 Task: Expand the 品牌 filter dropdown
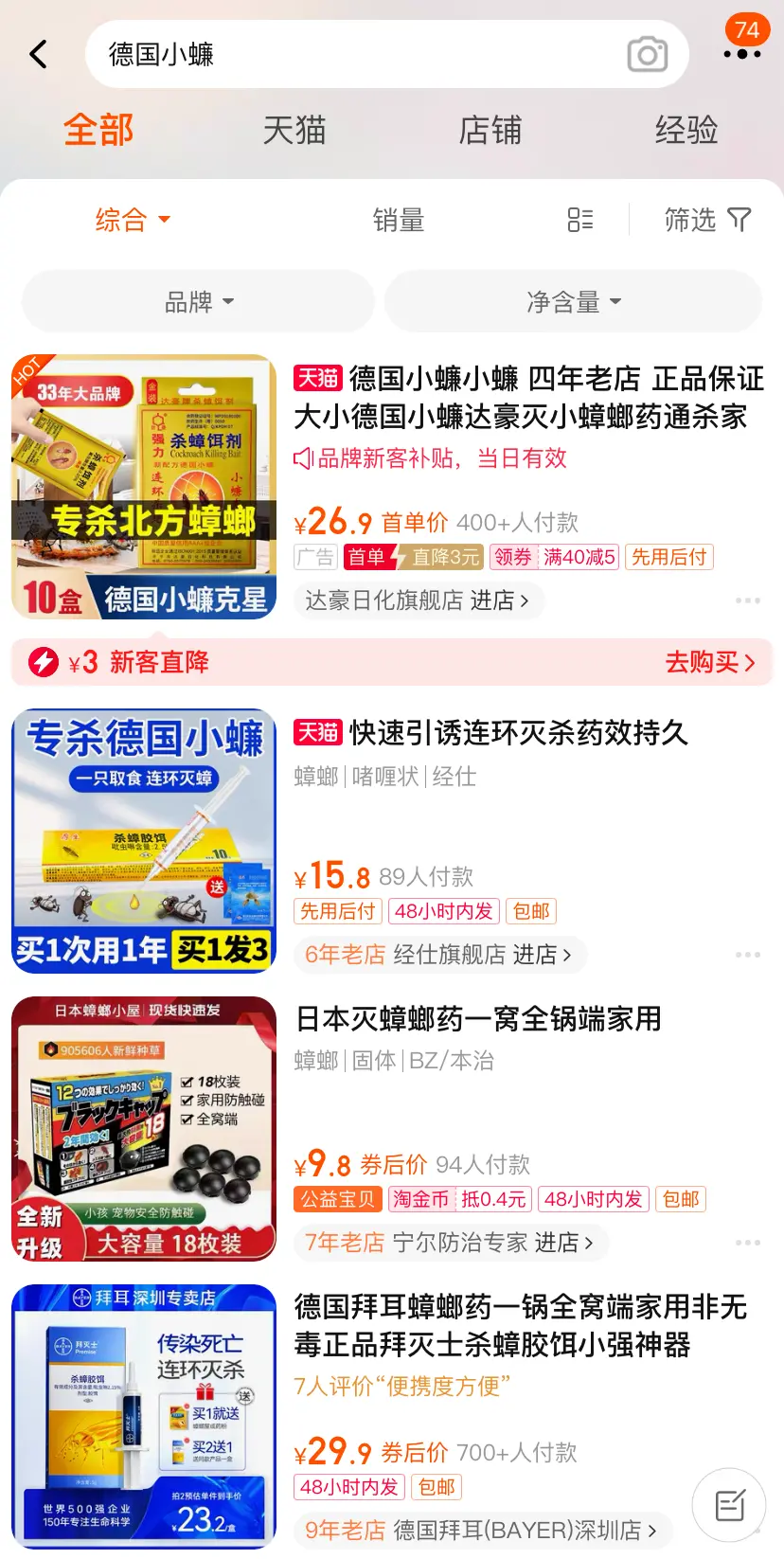point(199,302)
